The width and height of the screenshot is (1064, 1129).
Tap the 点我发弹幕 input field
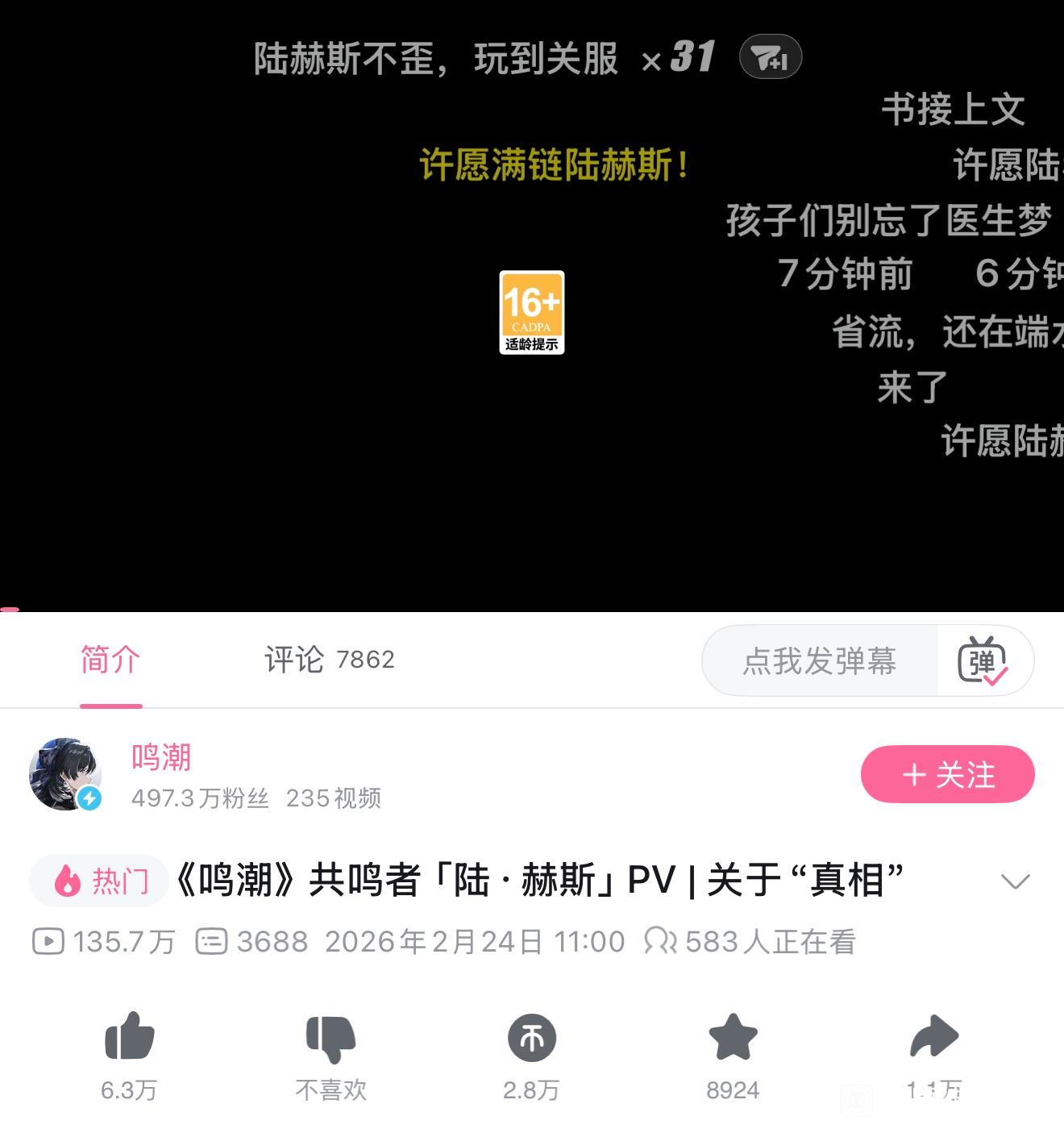pos(819,661)
